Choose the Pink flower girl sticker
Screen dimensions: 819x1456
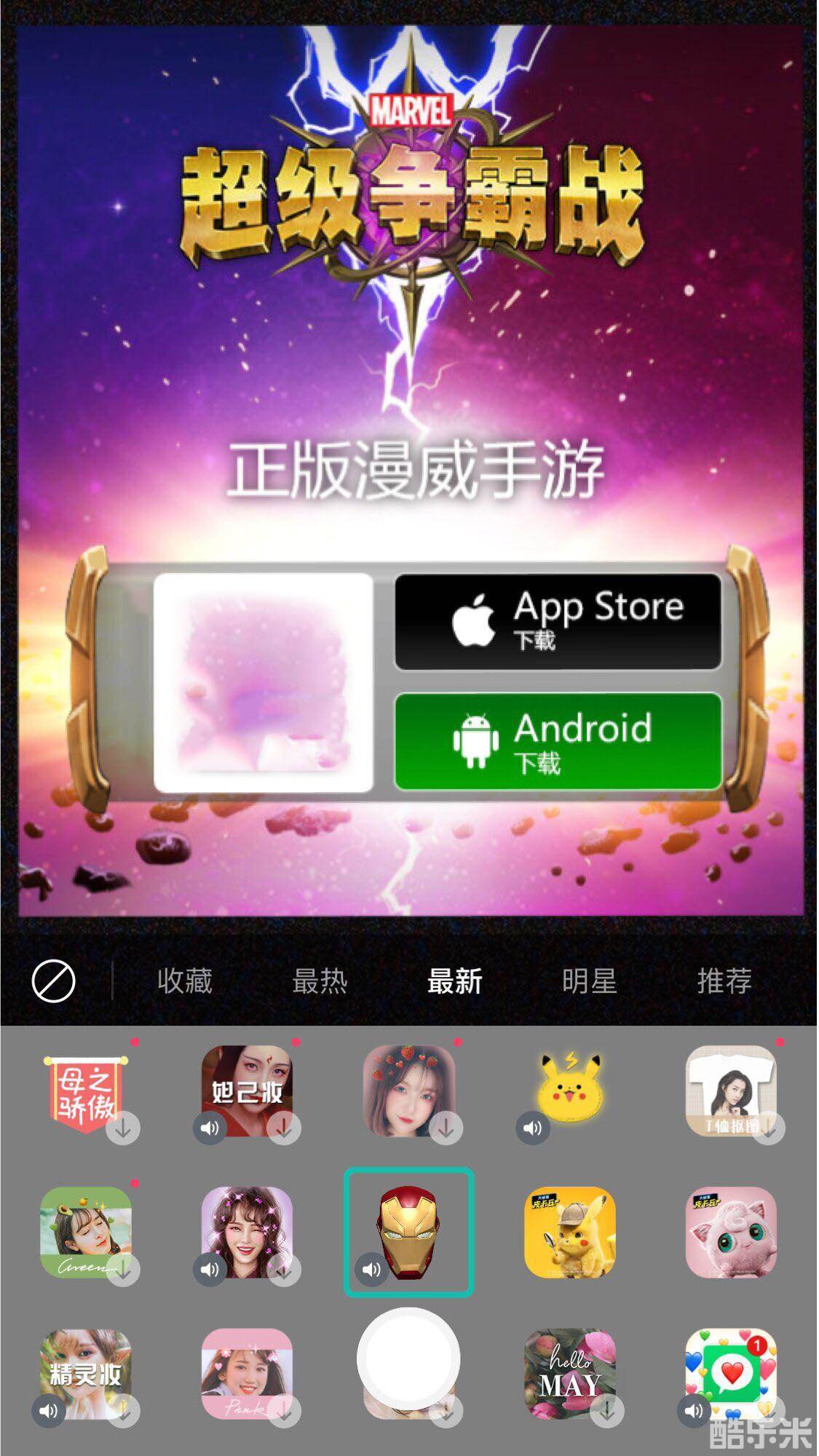[247, 1373]
